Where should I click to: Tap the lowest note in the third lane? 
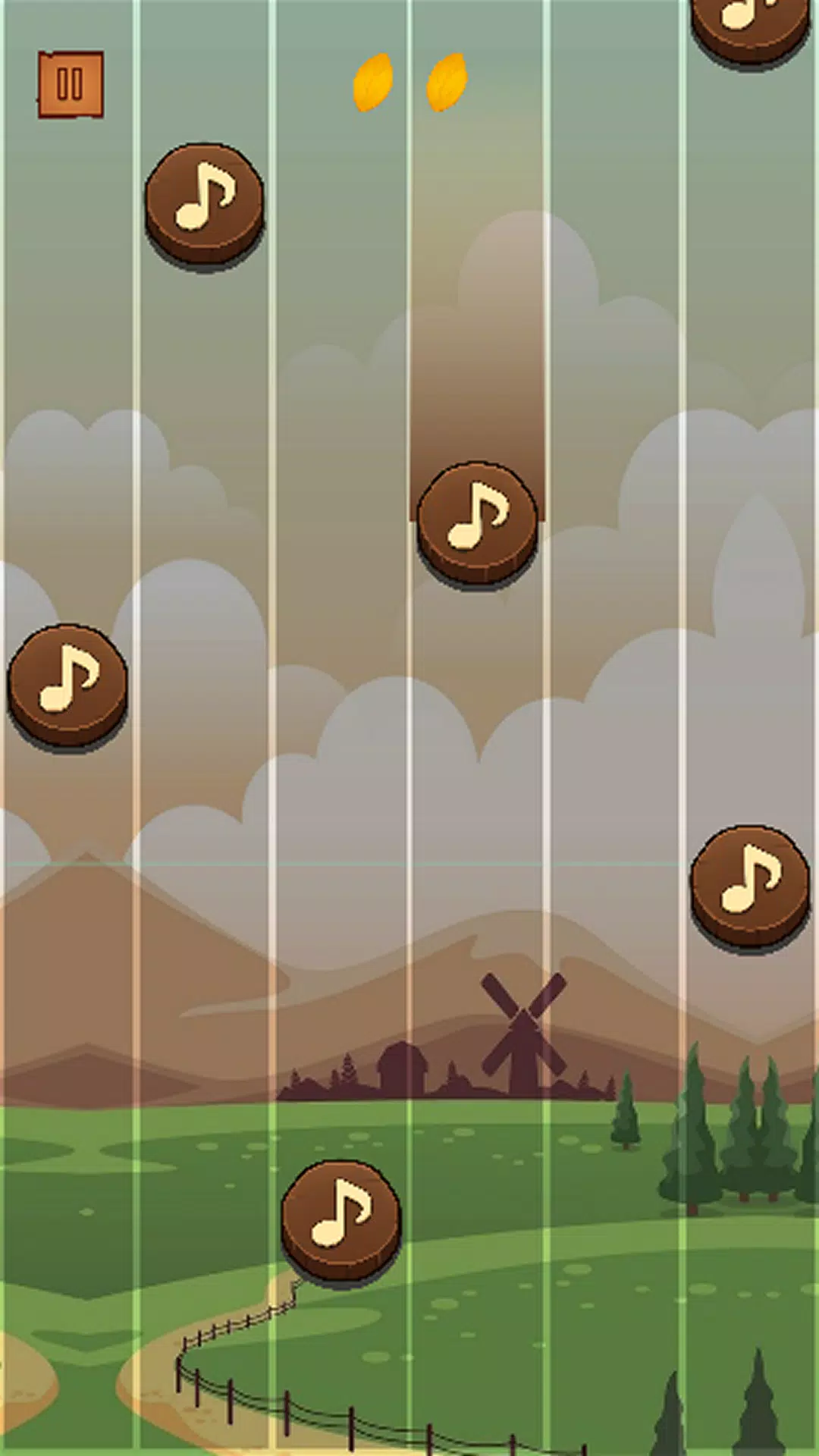340,1222
